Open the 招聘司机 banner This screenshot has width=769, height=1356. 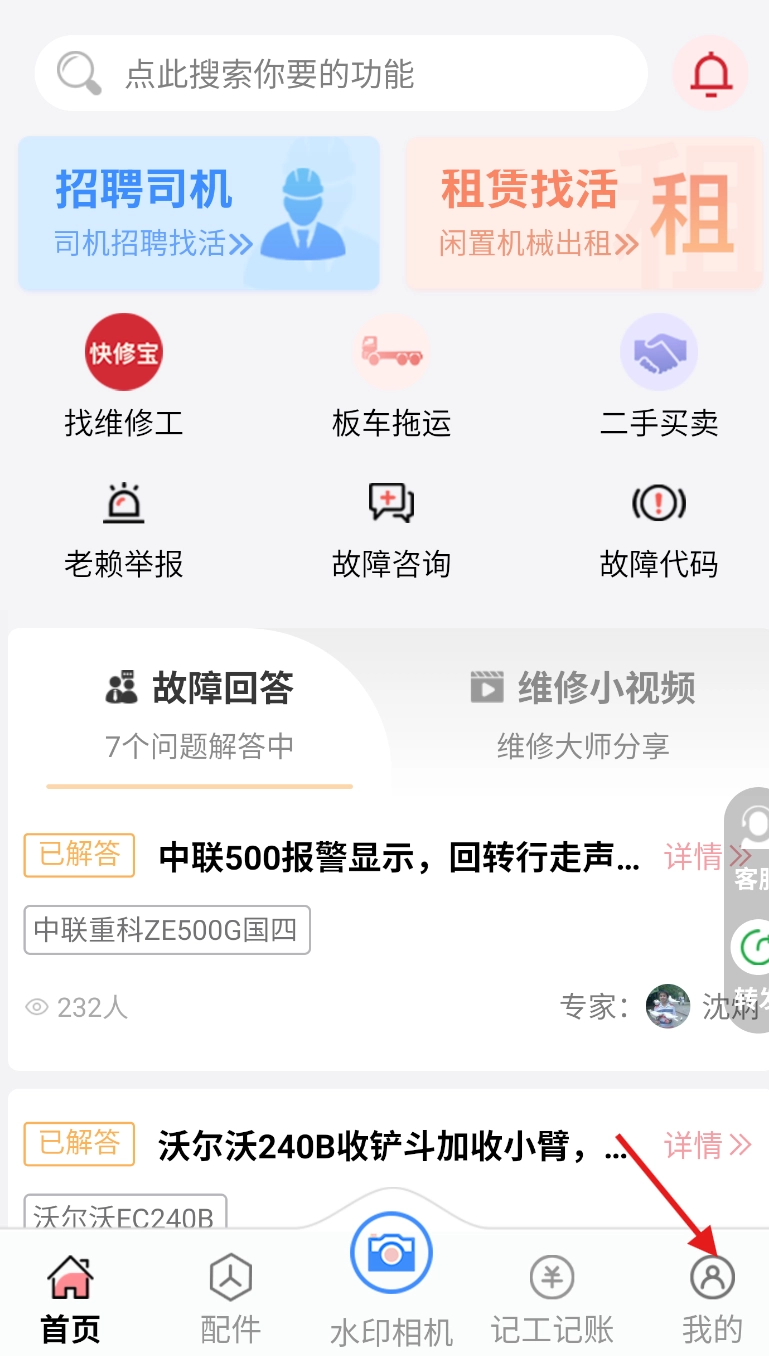click(x=199, y=213)
